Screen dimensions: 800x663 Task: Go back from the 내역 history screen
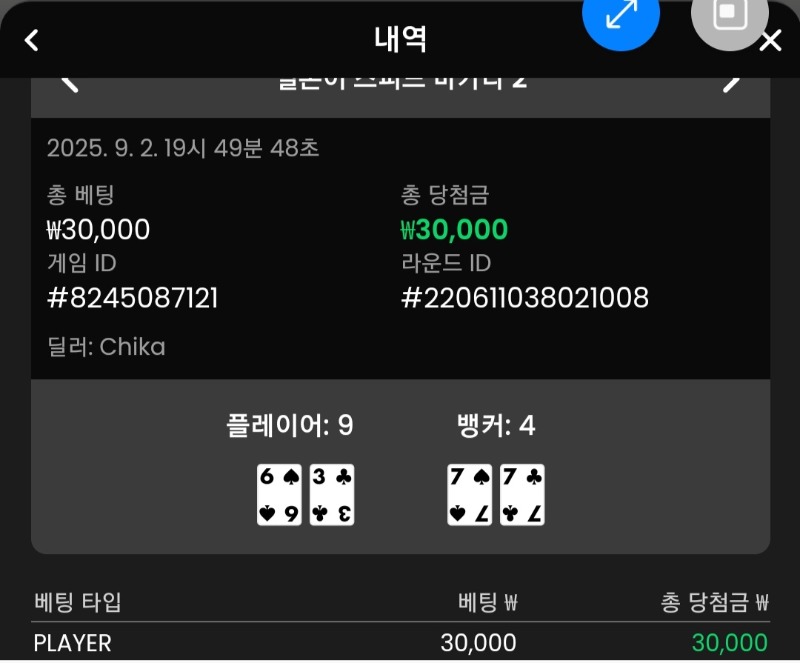(x=32, y=40)
